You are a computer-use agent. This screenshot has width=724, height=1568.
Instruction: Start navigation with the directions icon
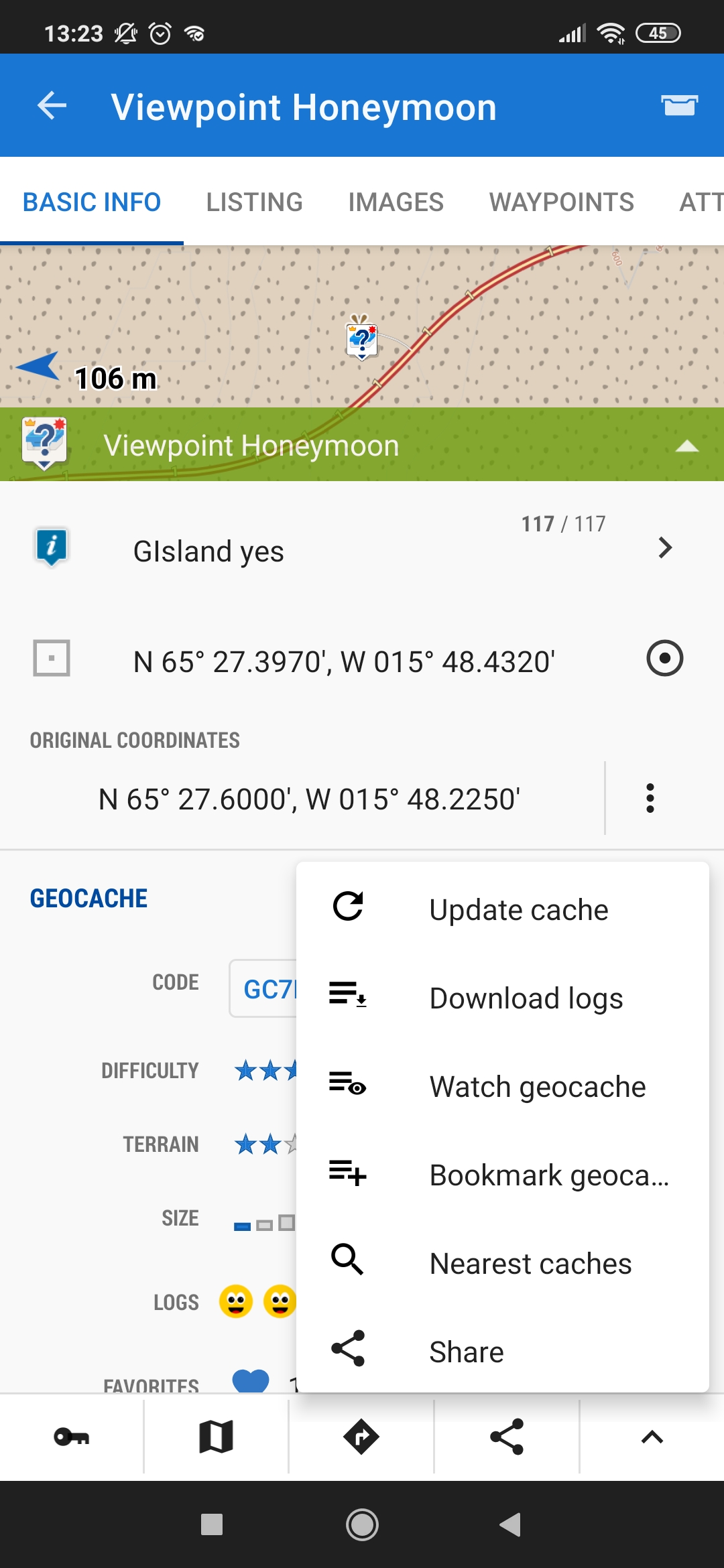[x=361, y=1437]
